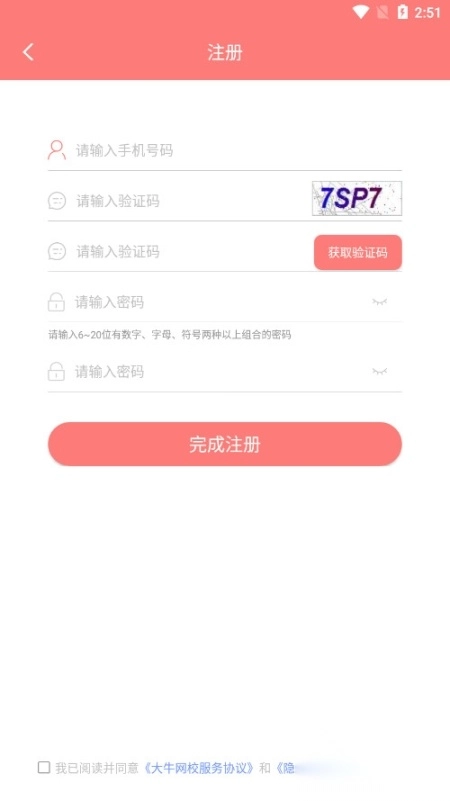450x801 pixels.
Task: Refresh the 7SP7 captcha image
Action: point(357,198)
